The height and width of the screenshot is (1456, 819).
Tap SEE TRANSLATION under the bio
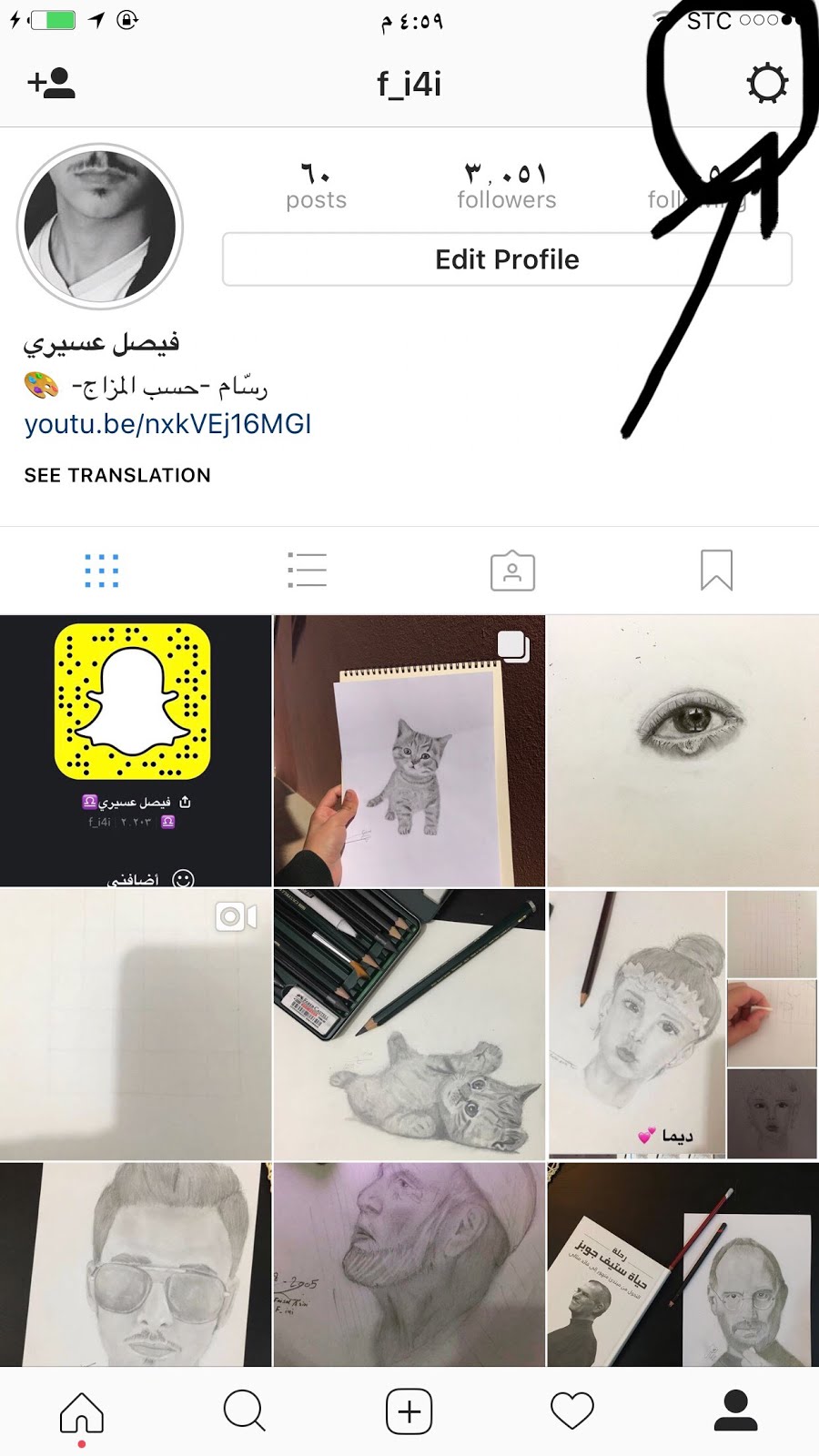tap(117, 475)
